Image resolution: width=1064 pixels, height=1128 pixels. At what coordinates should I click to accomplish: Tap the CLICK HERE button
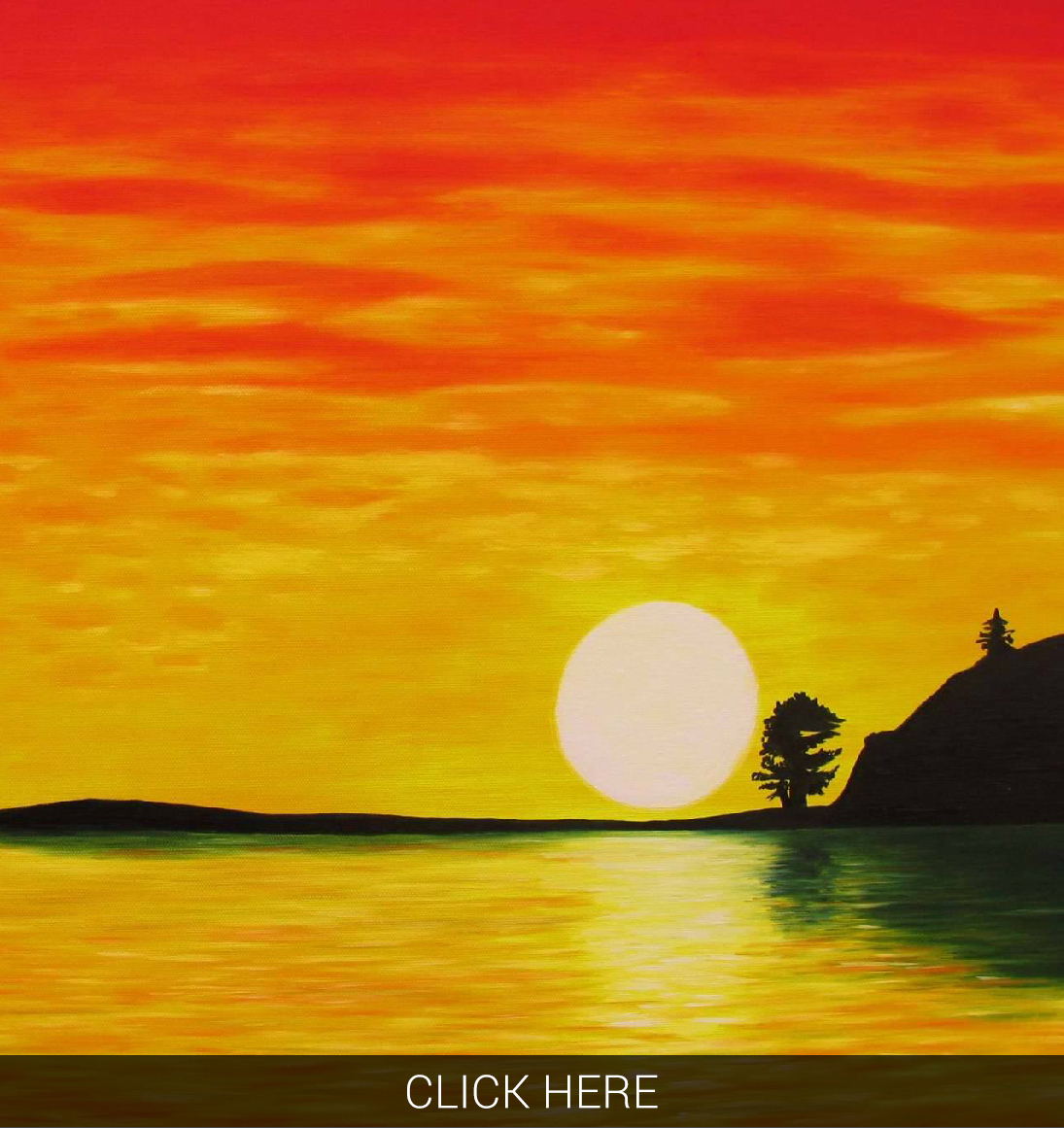coord(532,1091)
